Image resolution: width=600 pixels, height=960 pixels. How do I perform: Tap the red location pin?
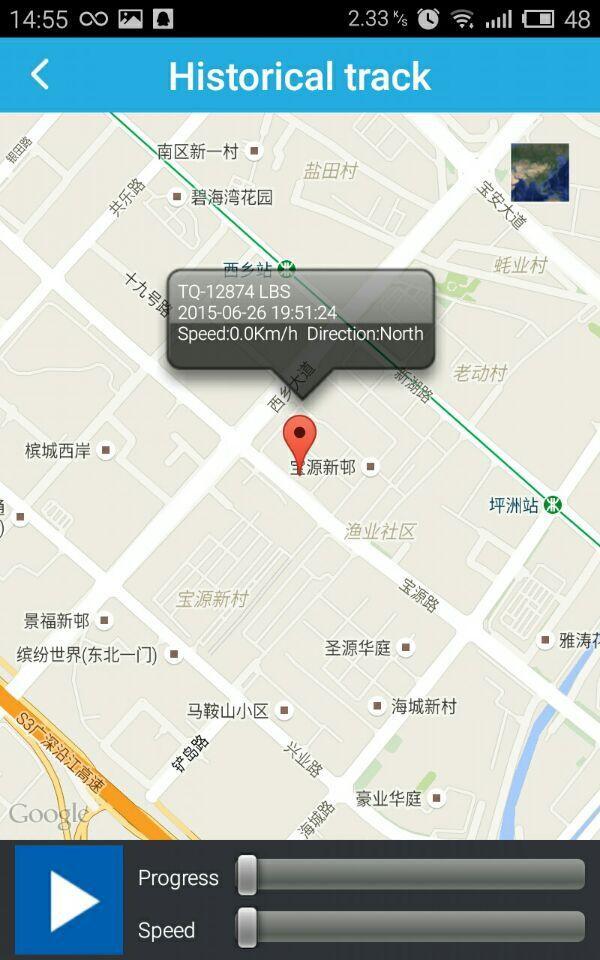(299, 441)
